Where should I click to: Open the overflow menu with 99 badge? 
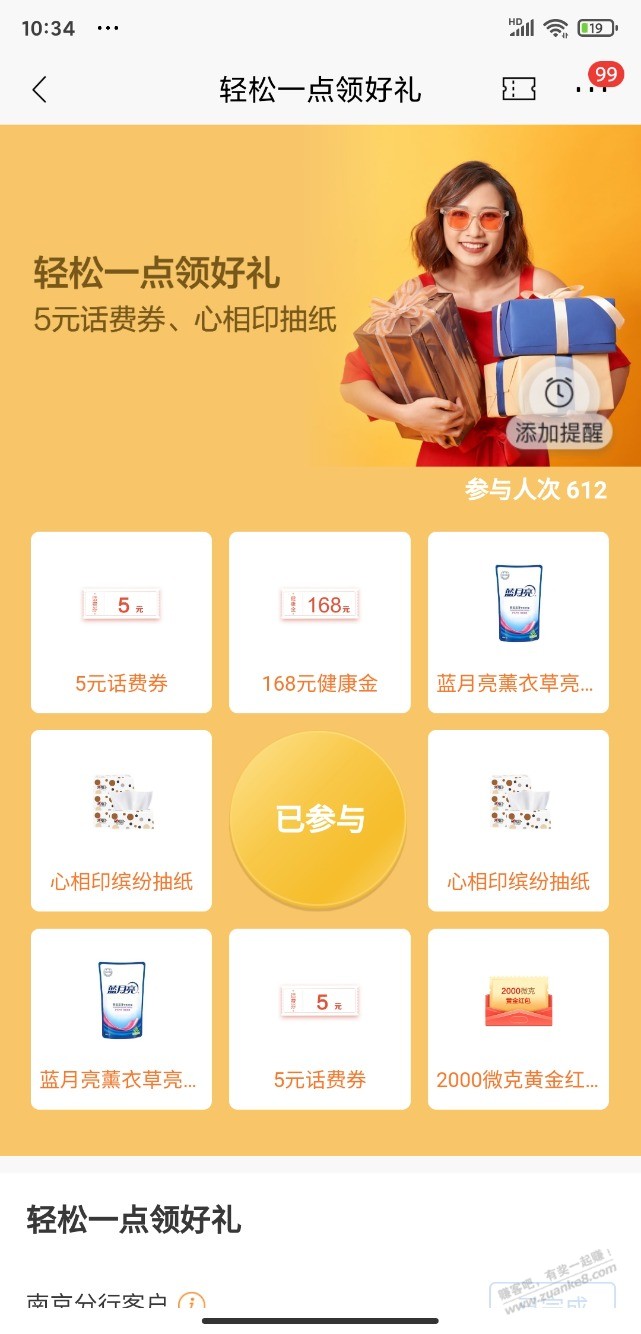point(591,89)
